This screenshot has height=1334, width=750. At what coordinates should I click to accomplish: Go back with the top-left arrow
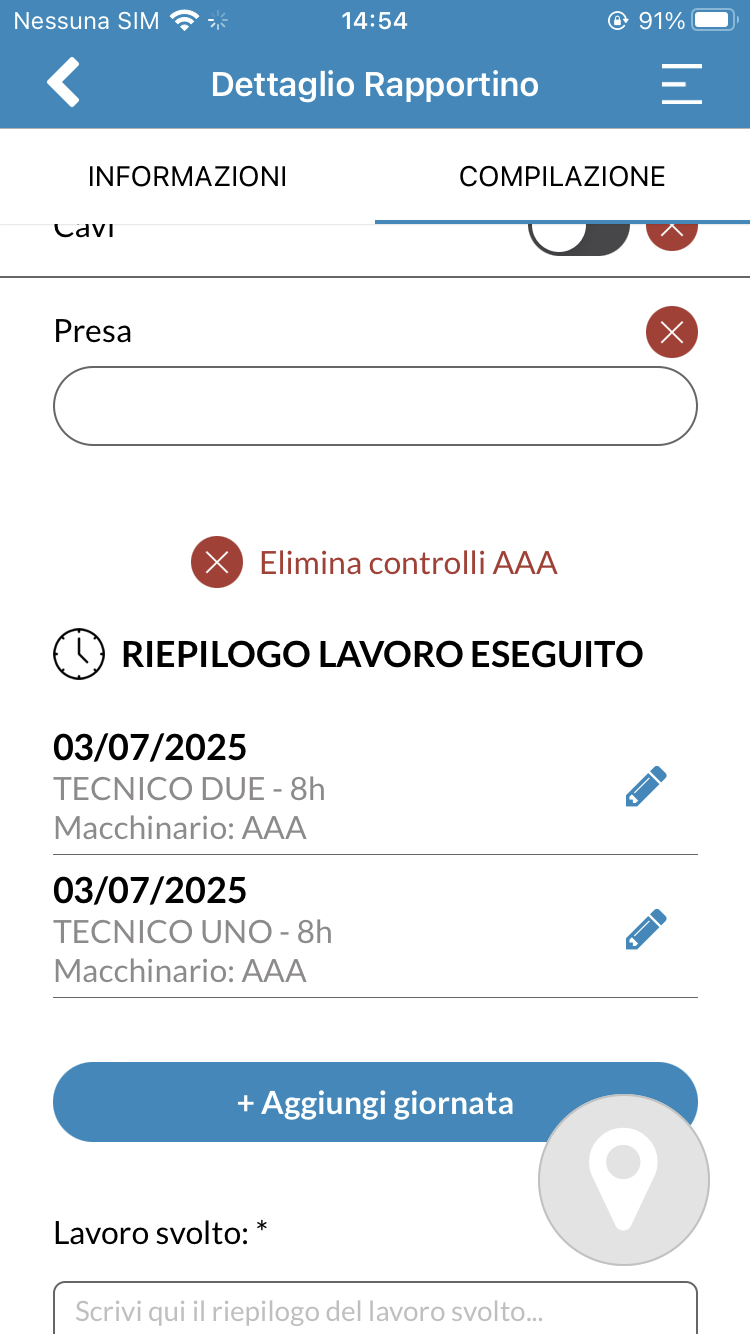click(x=63, y=83)
